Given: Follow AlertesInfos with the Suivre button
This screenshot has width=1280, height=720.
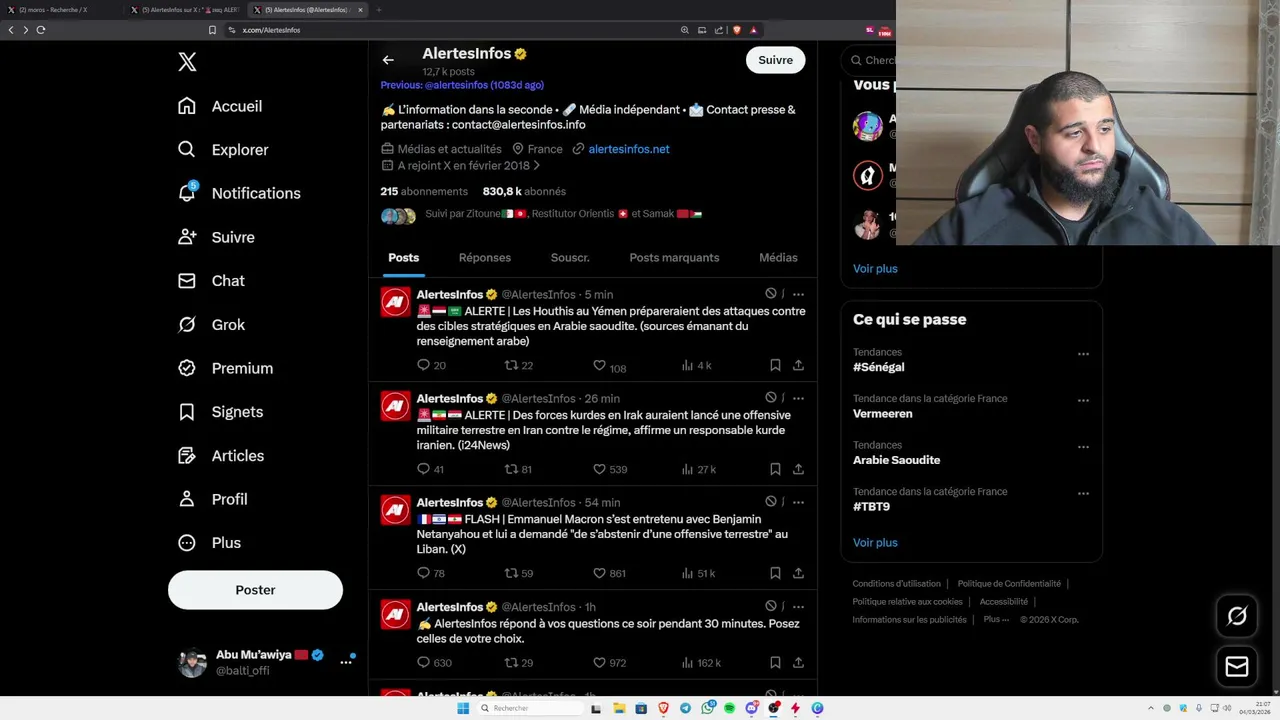Looking at the screenshot, I should (775, 60).
